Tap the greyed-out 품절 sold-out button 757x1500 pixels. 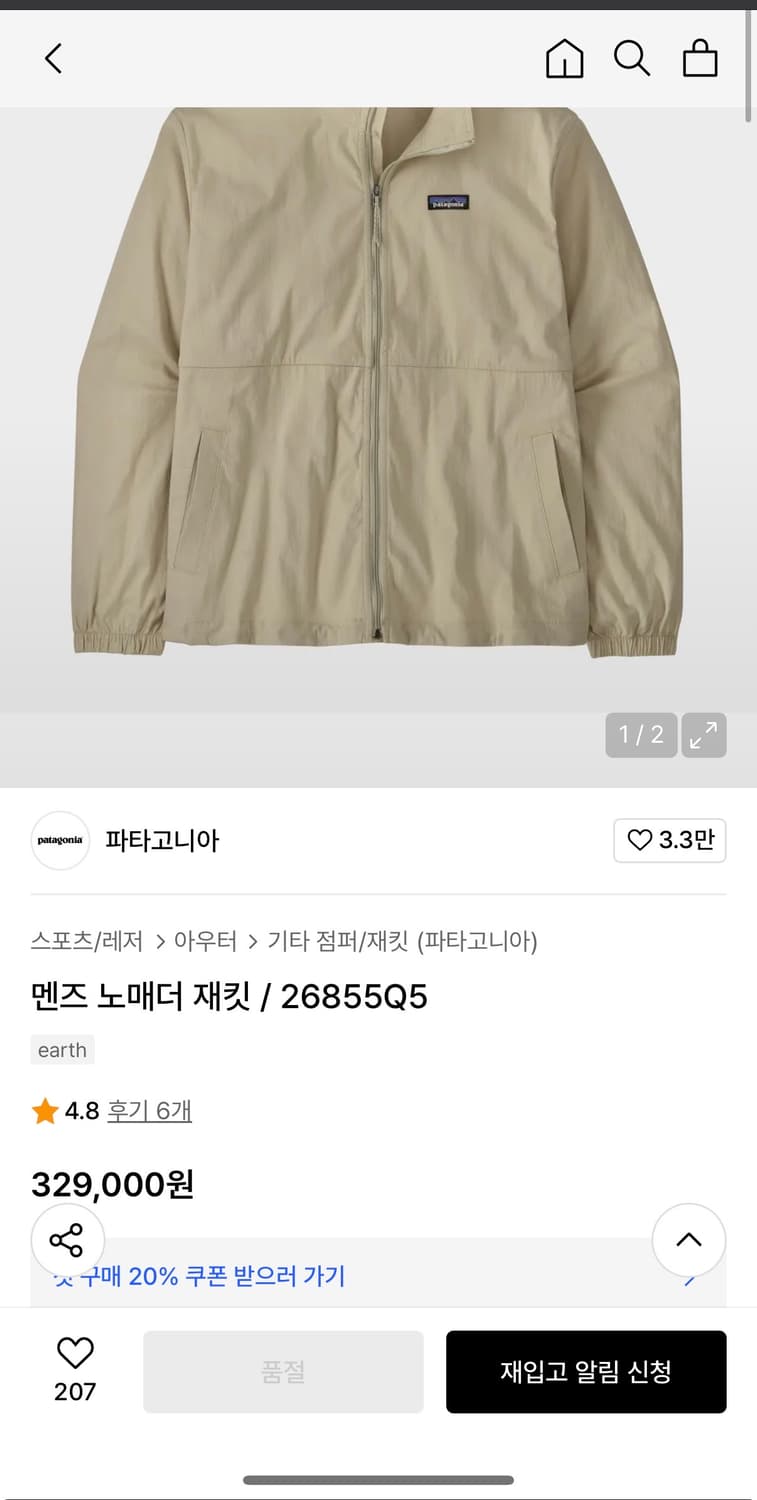(x=283, y=1371)
